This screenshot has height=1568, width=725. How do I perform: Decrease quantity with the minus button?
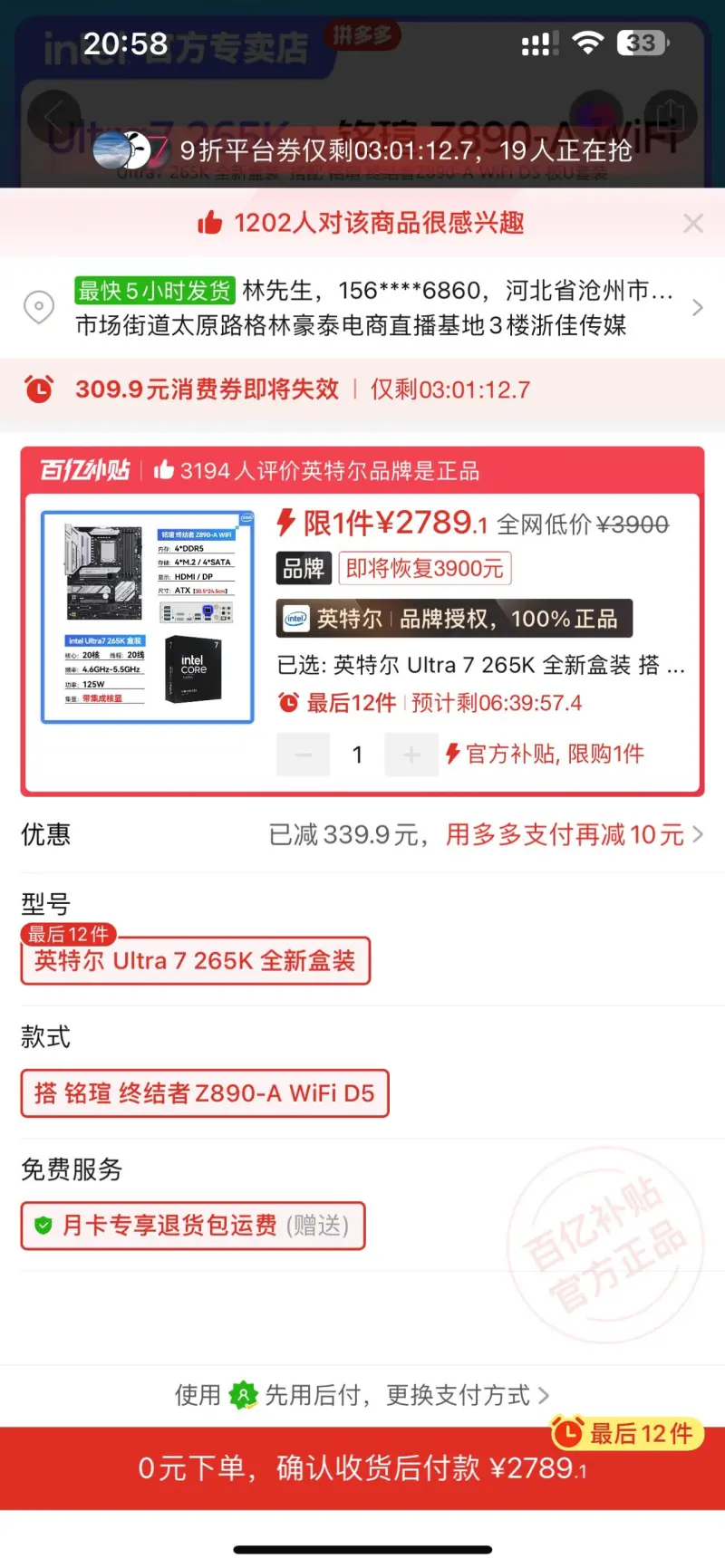coord(303,755)
